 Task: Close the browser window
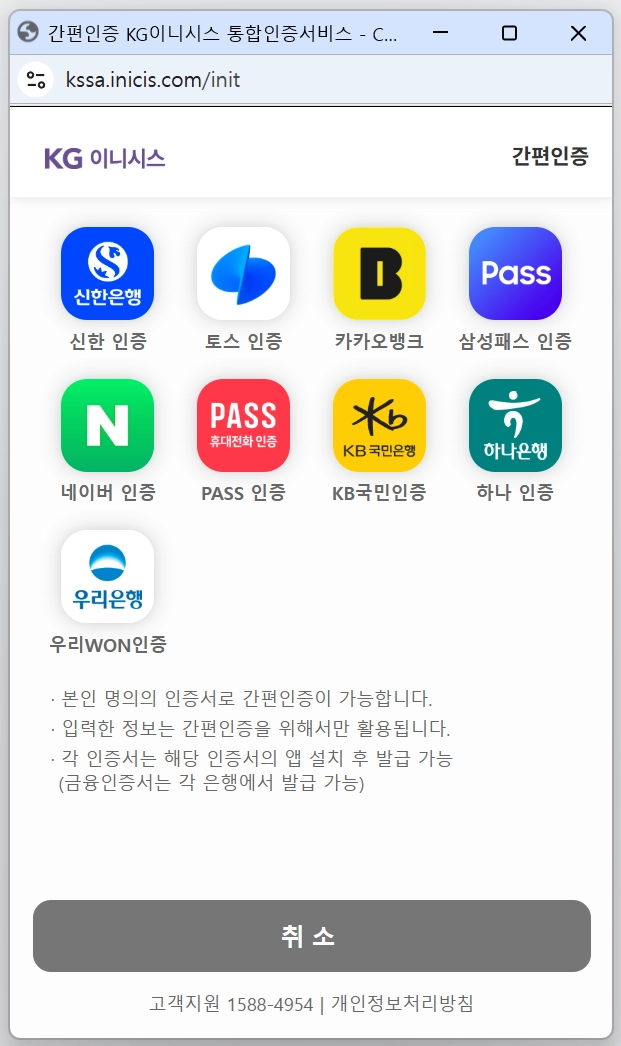(x=578, y=33)
